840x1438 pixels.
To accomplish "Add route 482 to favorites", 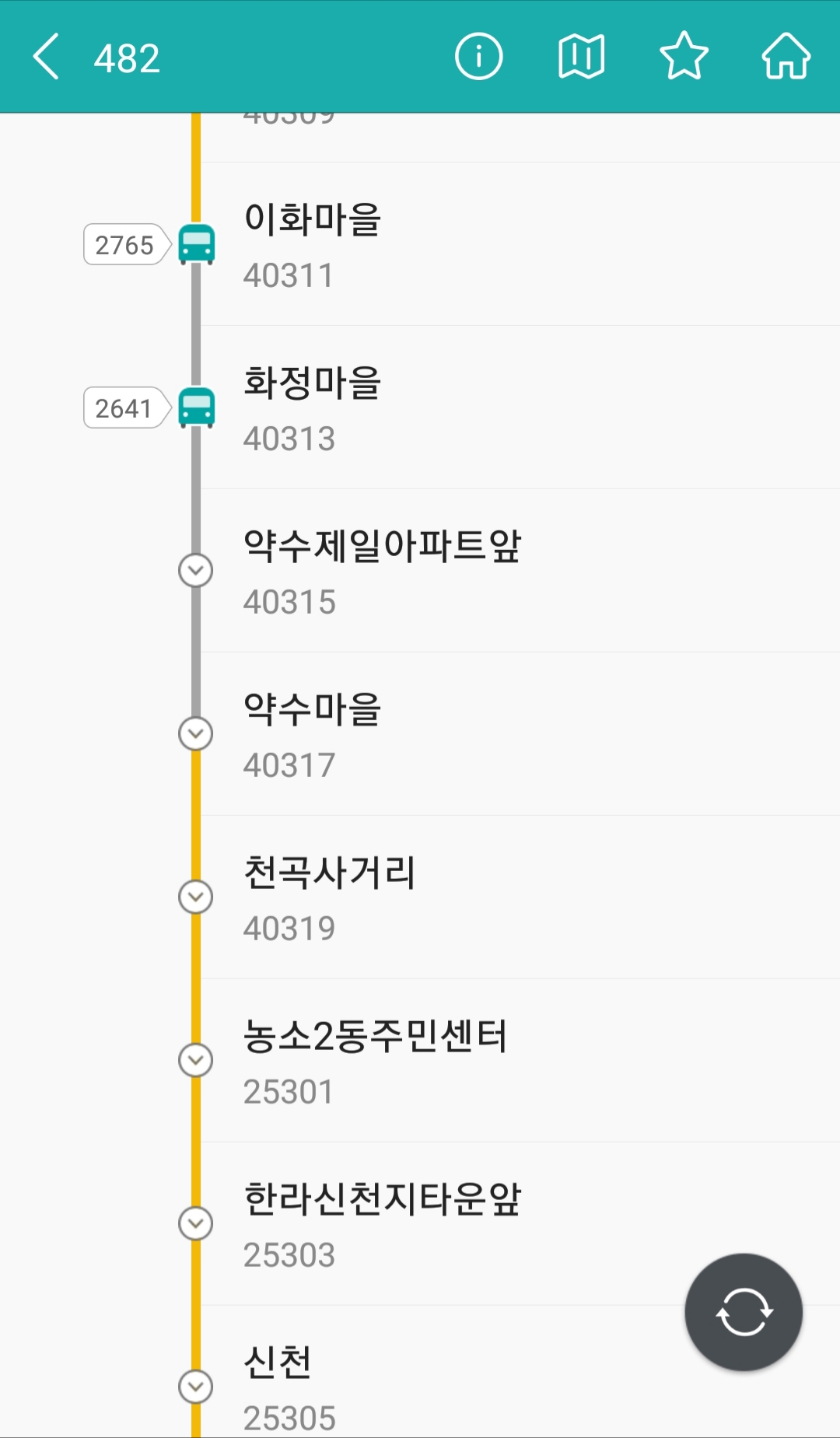I will point(684,57).
